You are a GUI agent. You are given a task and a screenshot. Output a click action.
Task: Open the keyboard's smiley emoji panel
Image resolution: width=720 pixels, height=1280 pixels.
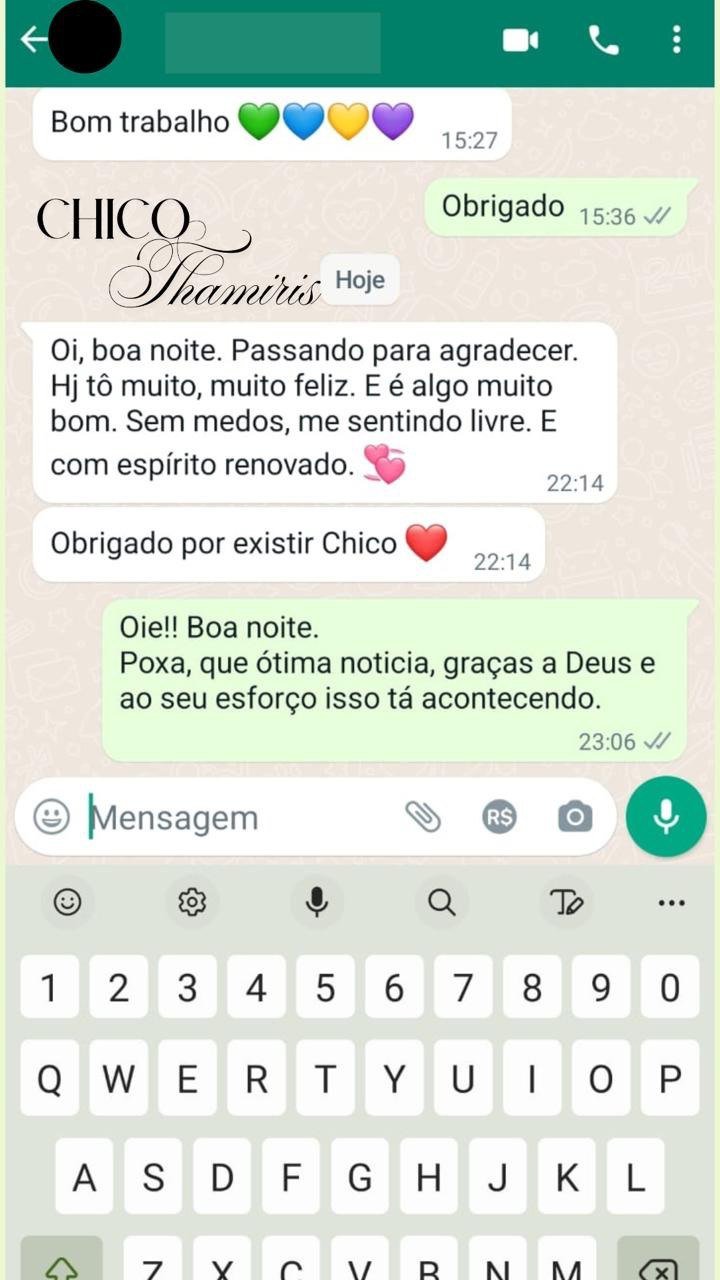[x=67, y=903]
